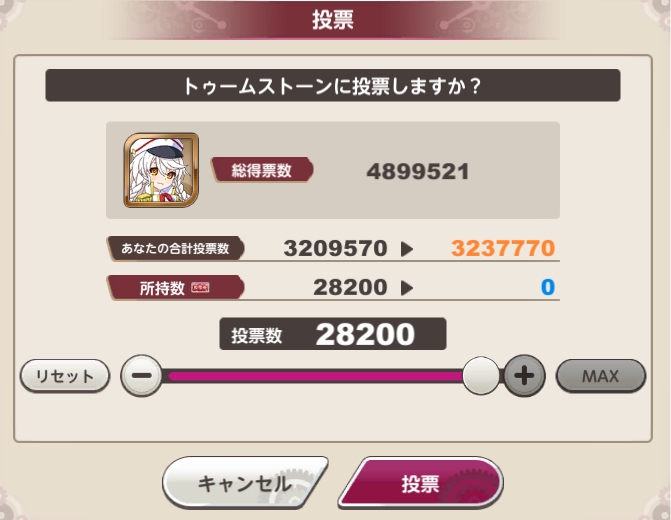
Task: Tap the リセット reset button
Action: point(65,376)
